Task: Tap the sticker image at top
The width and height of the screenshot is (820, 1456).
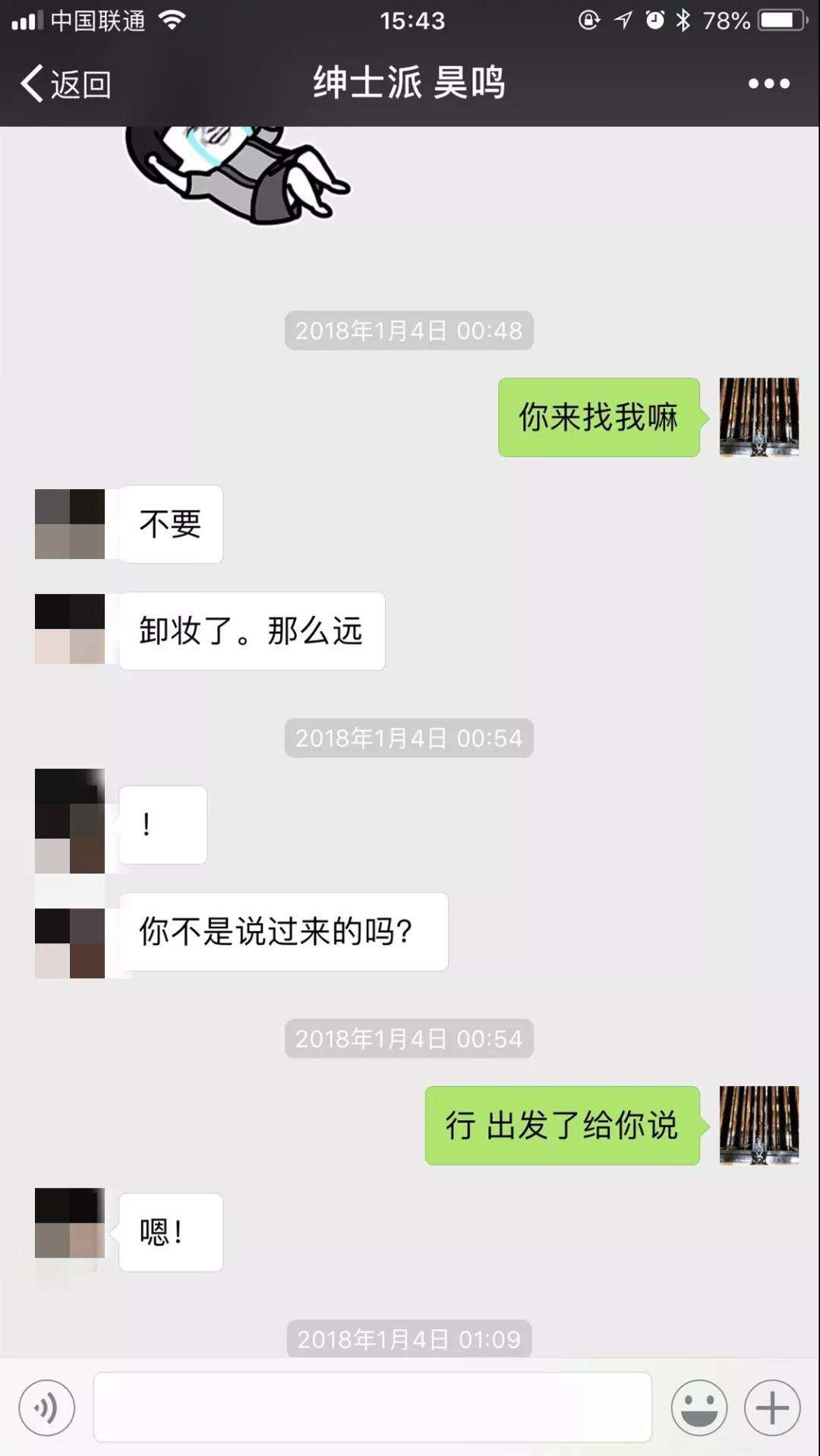Action: 235,175
